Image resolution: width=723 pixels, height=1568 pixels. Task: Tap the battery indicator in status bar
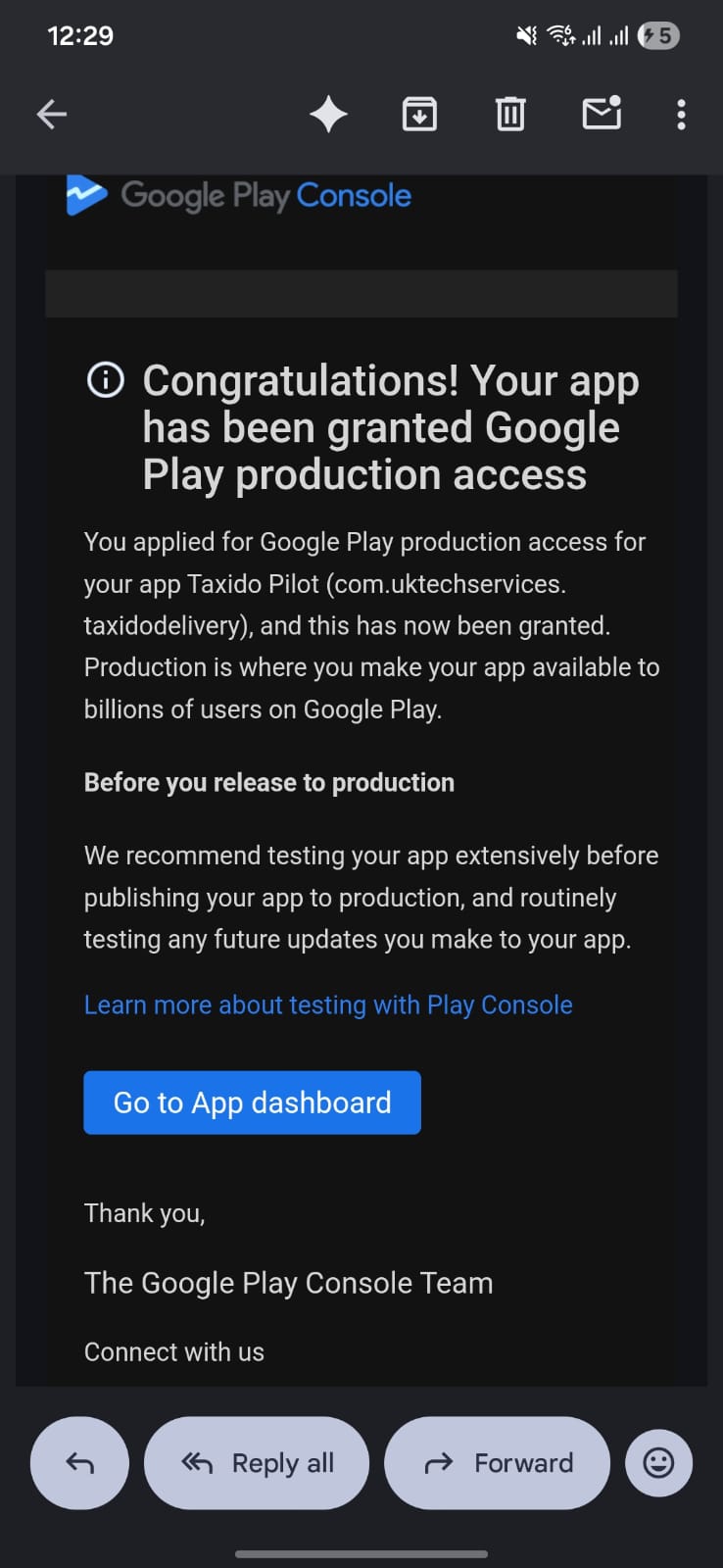[659, 35]
